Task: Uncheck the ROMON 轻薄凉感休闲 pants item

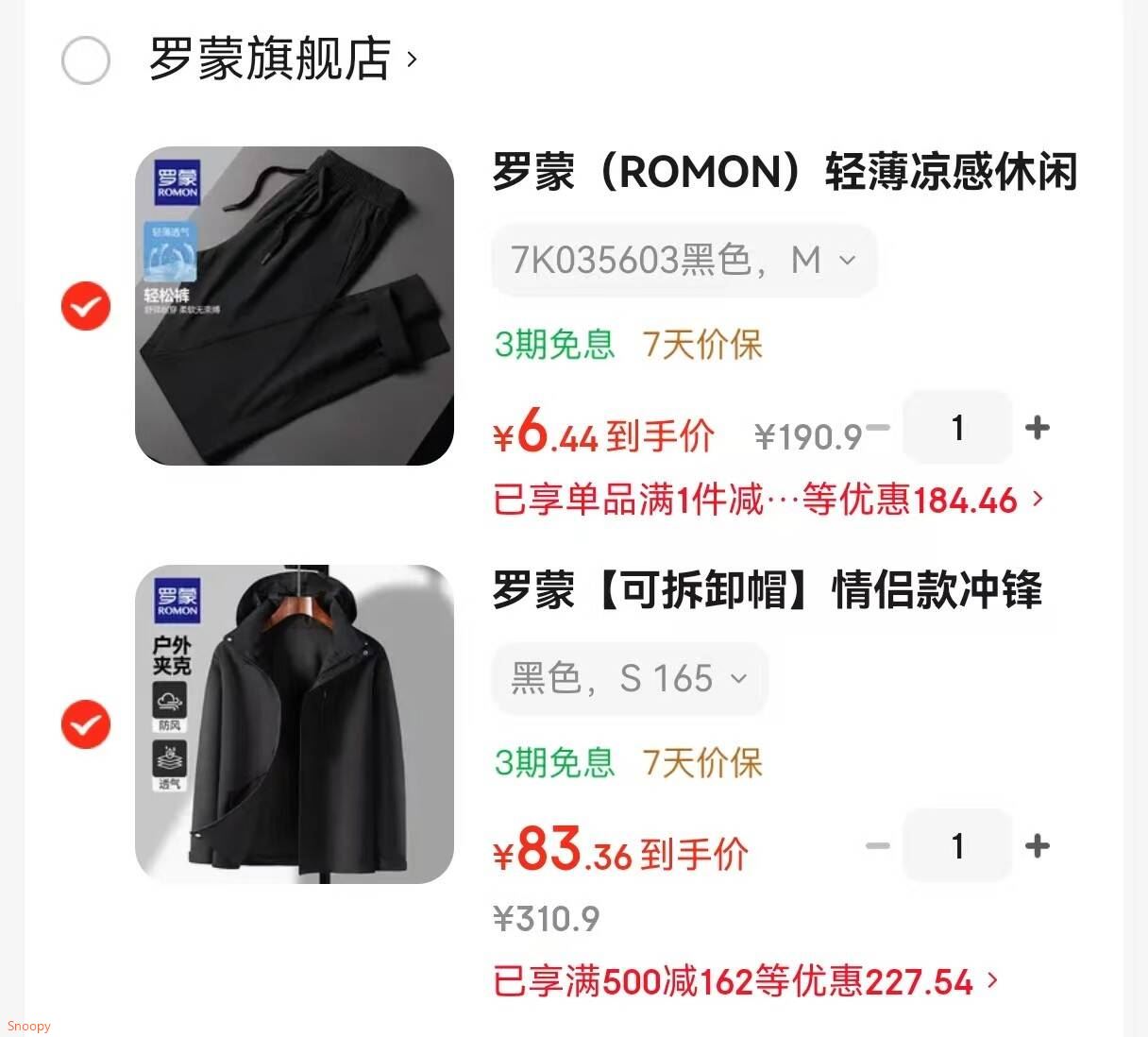Action: click(86, 306)
